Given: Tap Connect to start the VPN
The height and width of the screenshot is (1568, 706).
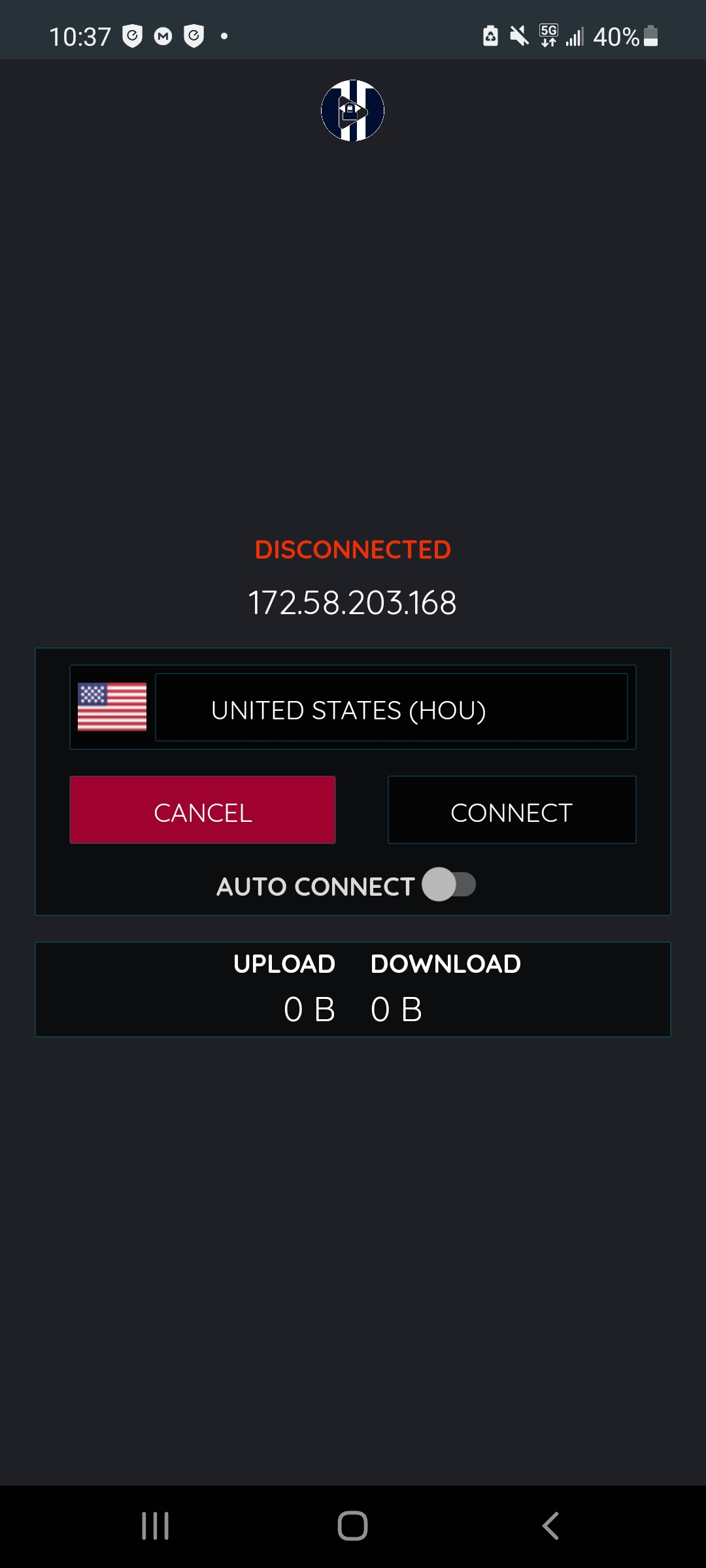Looking at the screenshot, I should coord(512,810).
